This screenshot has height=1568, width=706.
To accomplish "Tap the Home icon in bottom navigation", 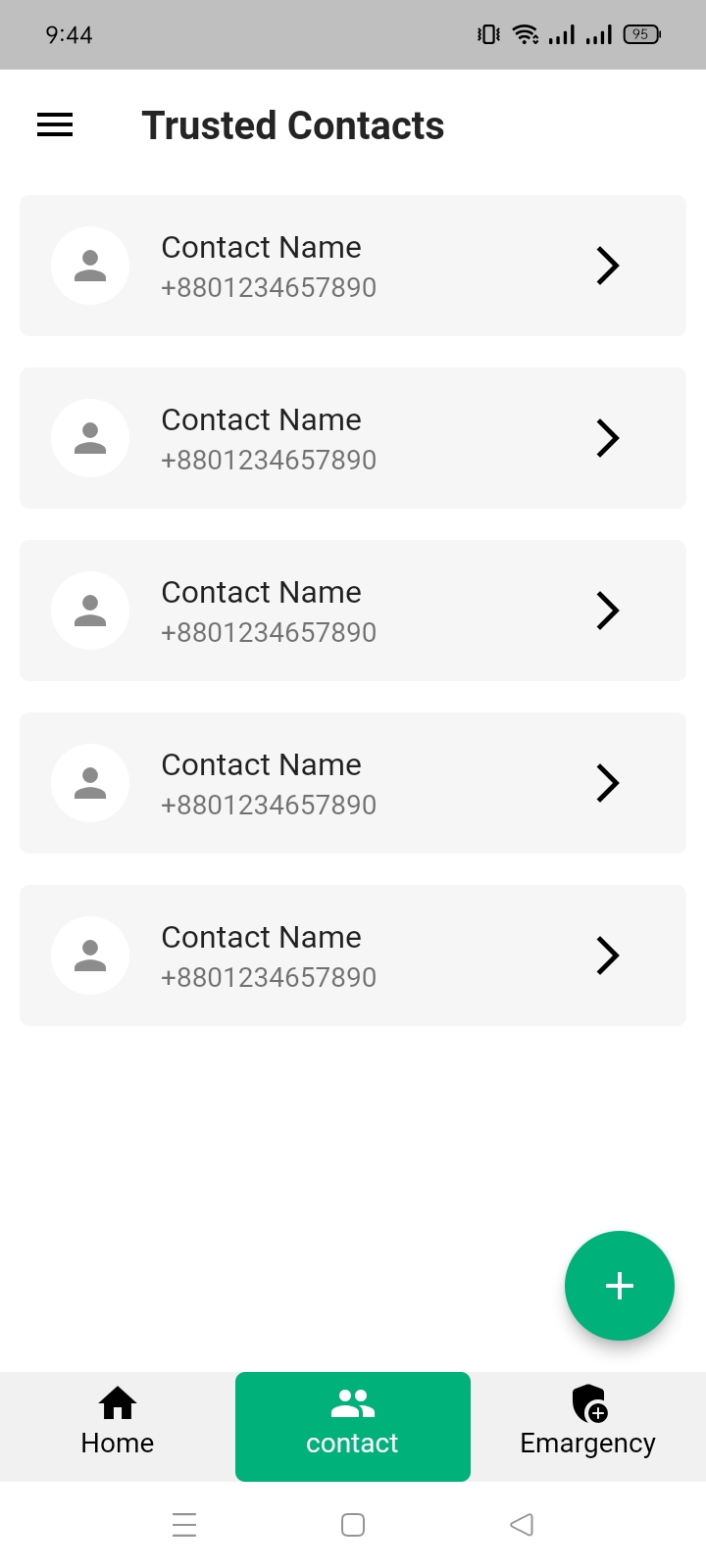I will click(117, 1403).
